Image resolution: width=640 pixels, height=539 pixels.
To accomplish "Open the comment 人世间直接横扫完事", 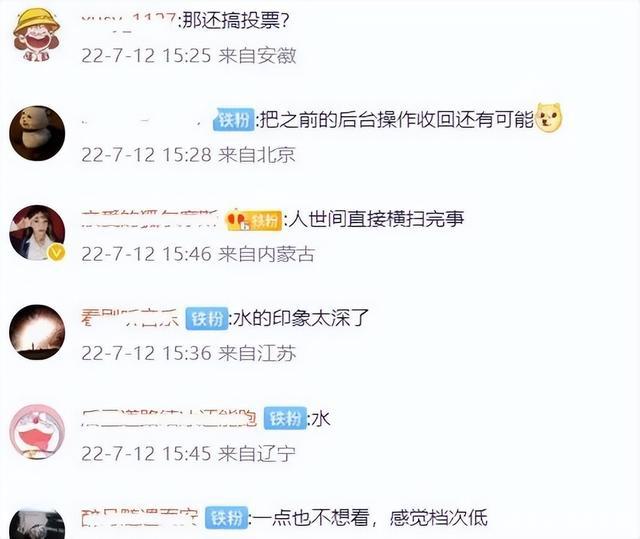I will click(x=375, y=219).
